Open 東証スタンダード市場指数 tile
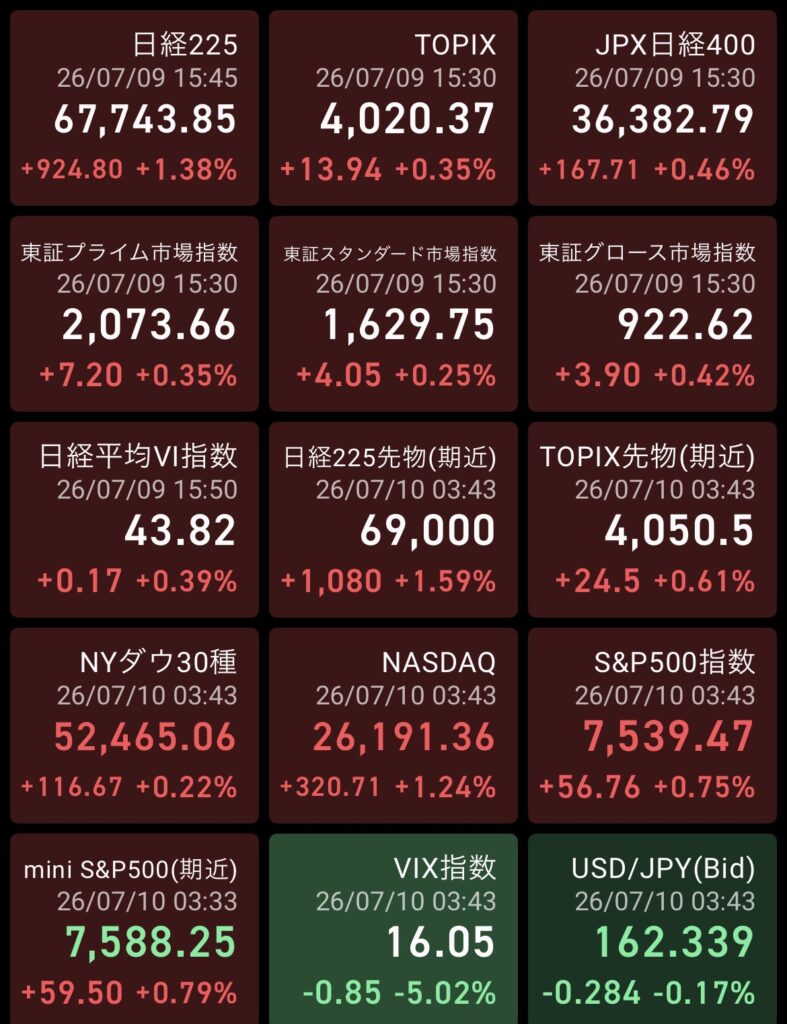 393,313
